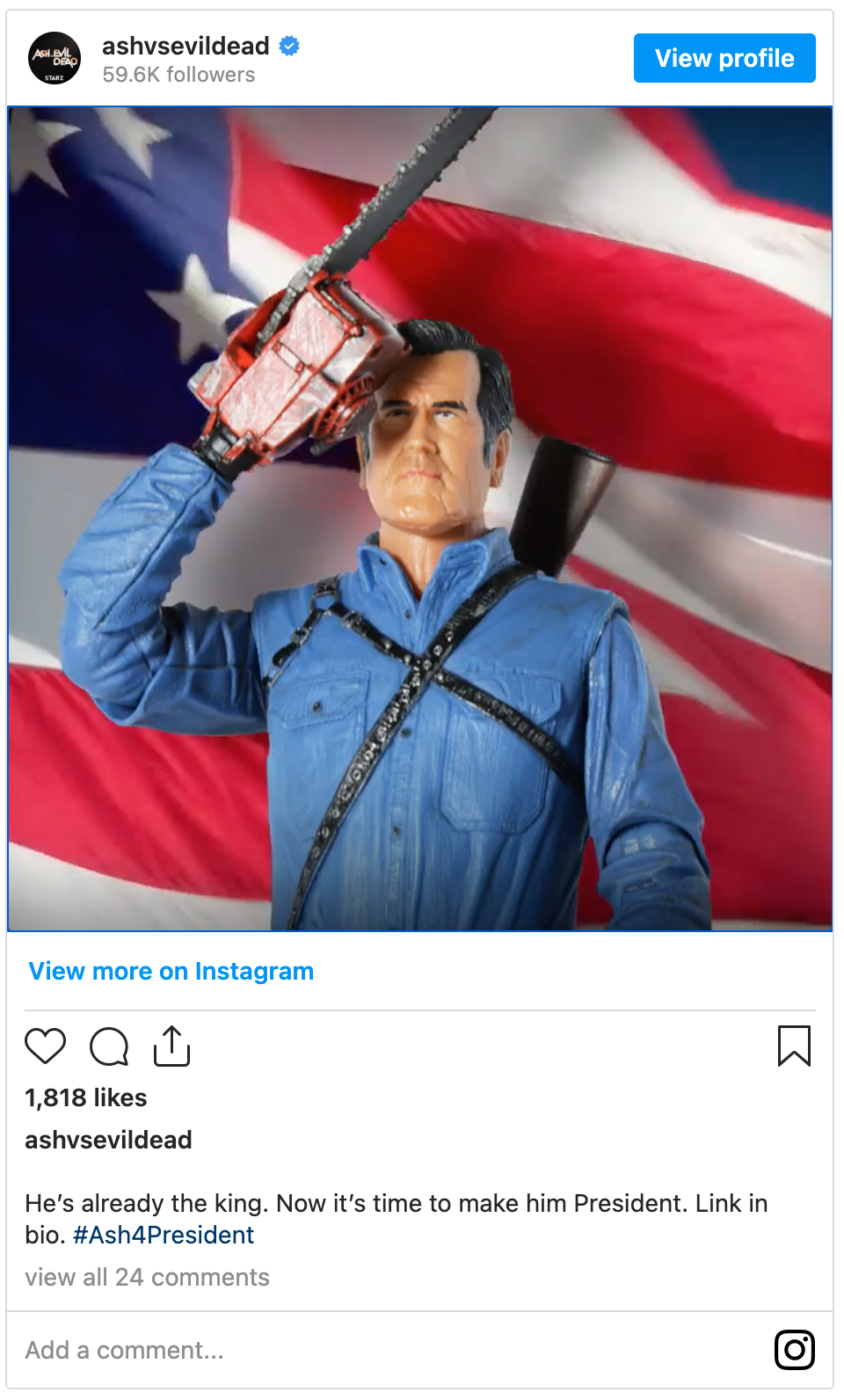
Task: Open the Ash action figure post image
Action: click(420, 519)
